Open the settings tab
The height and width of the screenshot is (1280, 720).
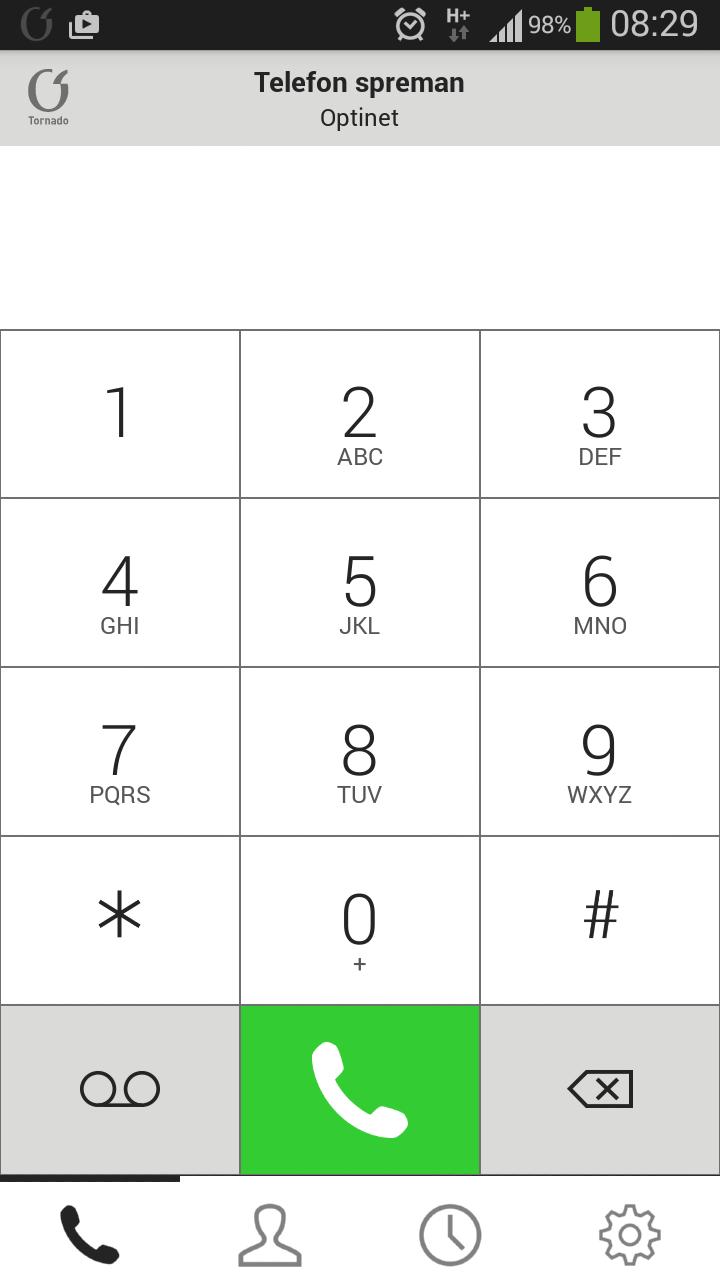[630, 1235]
